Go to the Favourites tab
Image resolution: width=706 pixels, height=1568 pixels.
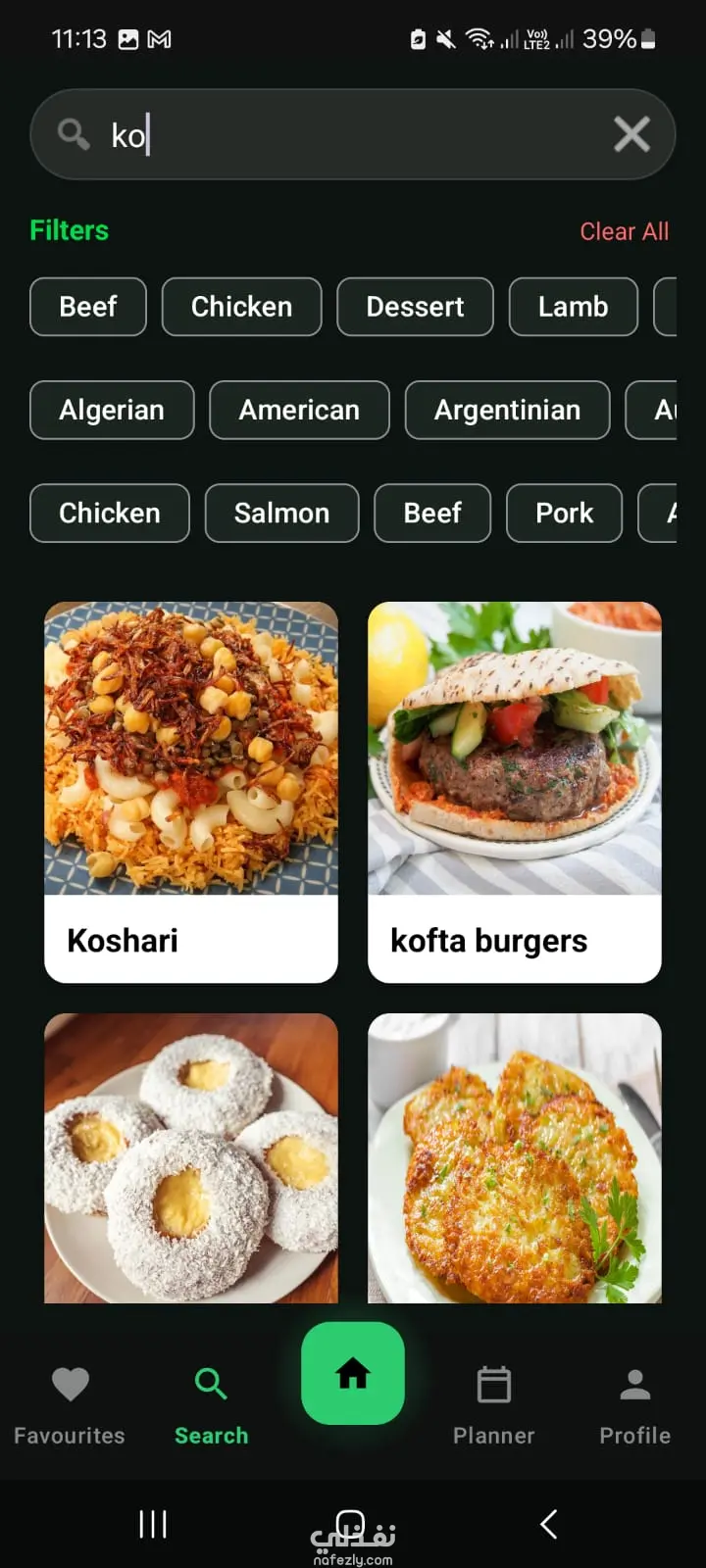click(70, 1404)
